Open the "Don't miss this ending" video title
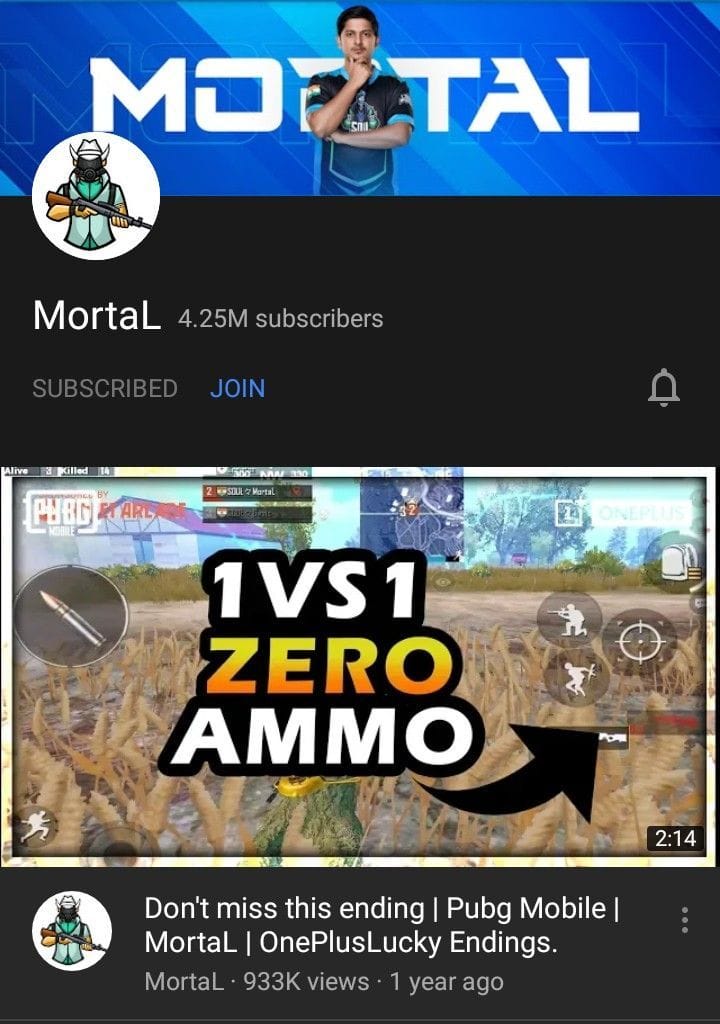The image size is (720, 1024). pos(382,925)
